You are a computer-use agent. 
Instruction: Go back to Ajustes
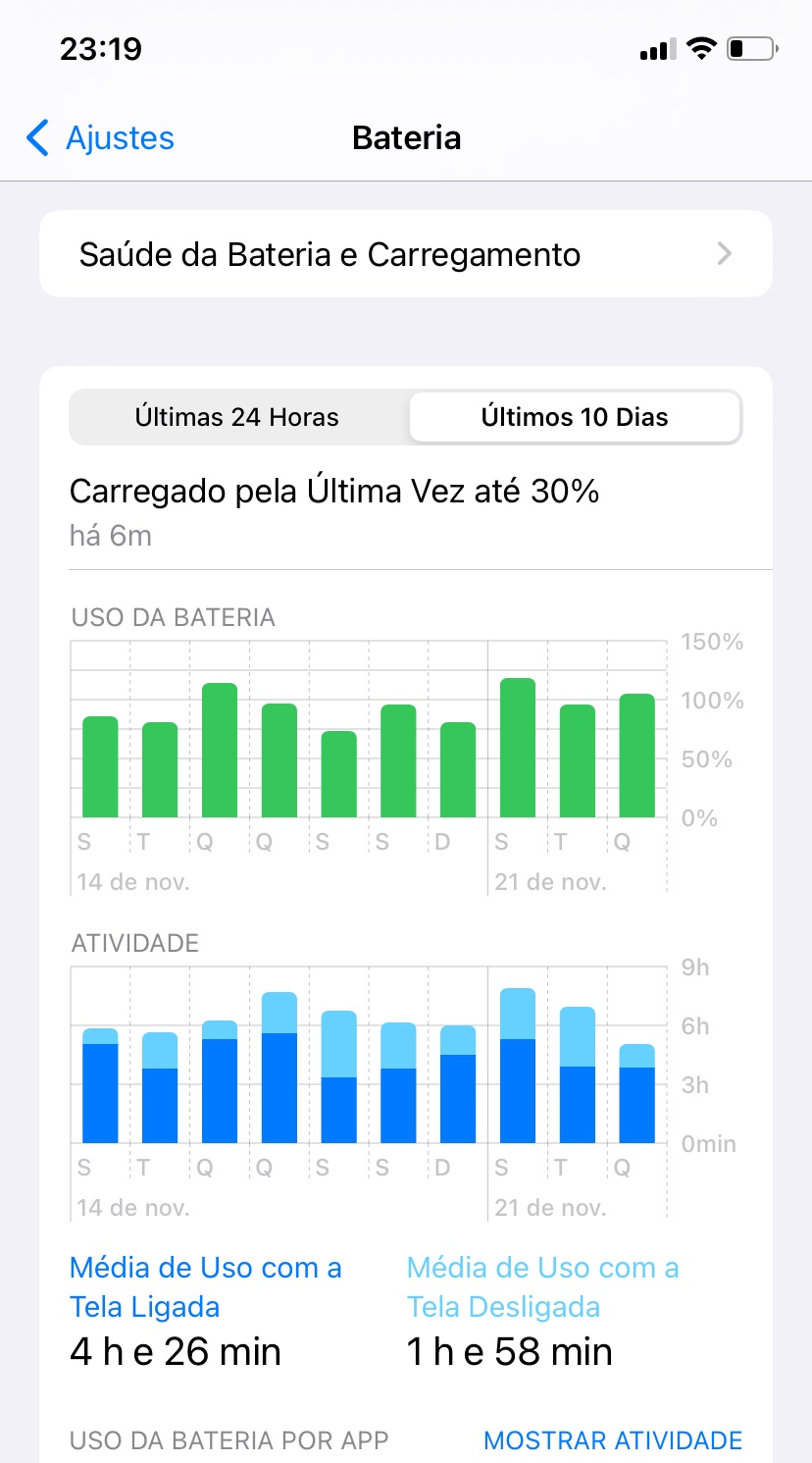pyautogui.click(x=101, y=138)
